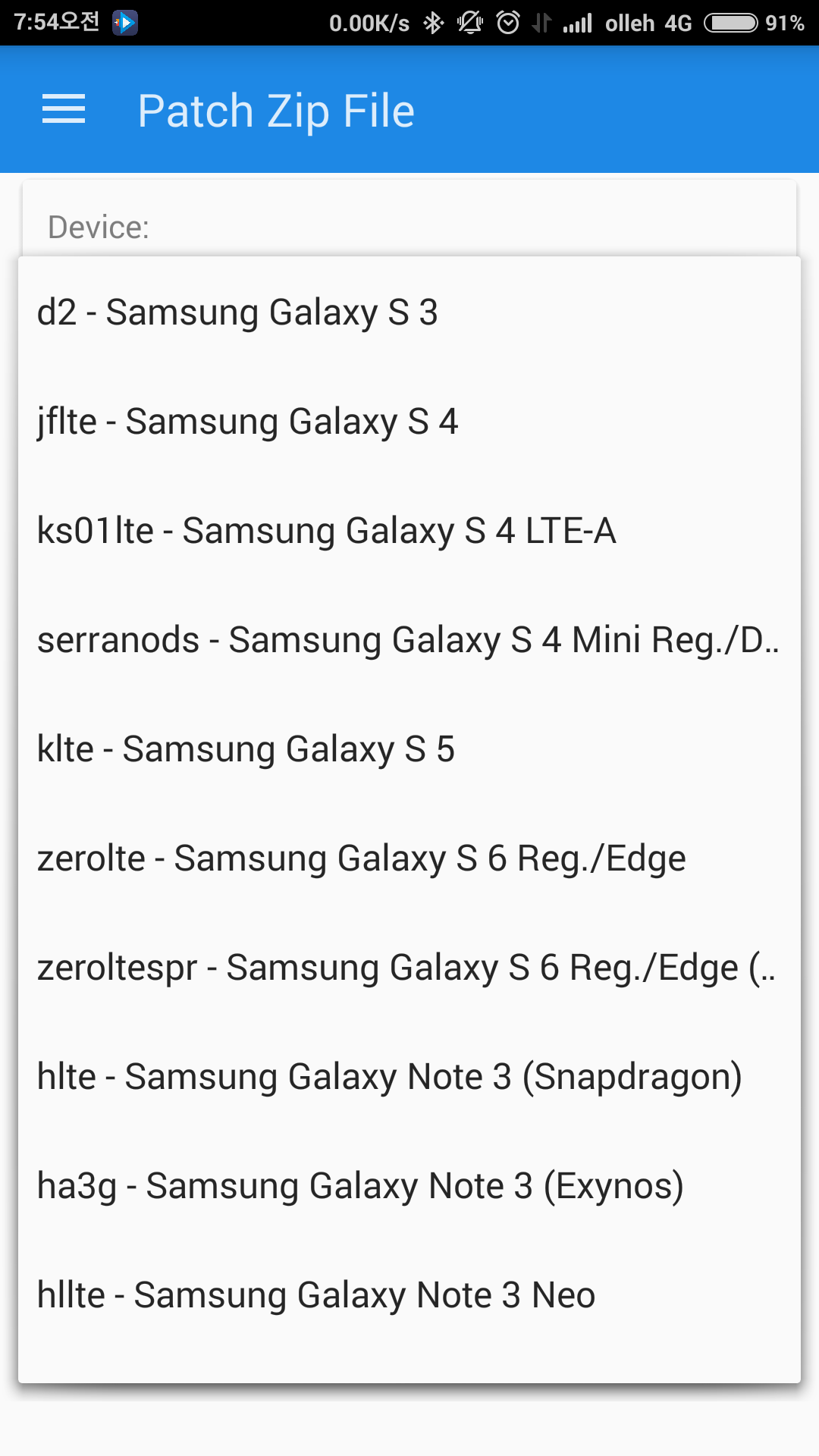Choose jflte - Samsung Galaxy S 4
The image size is (819, 1456).
[x=247, y=422]
